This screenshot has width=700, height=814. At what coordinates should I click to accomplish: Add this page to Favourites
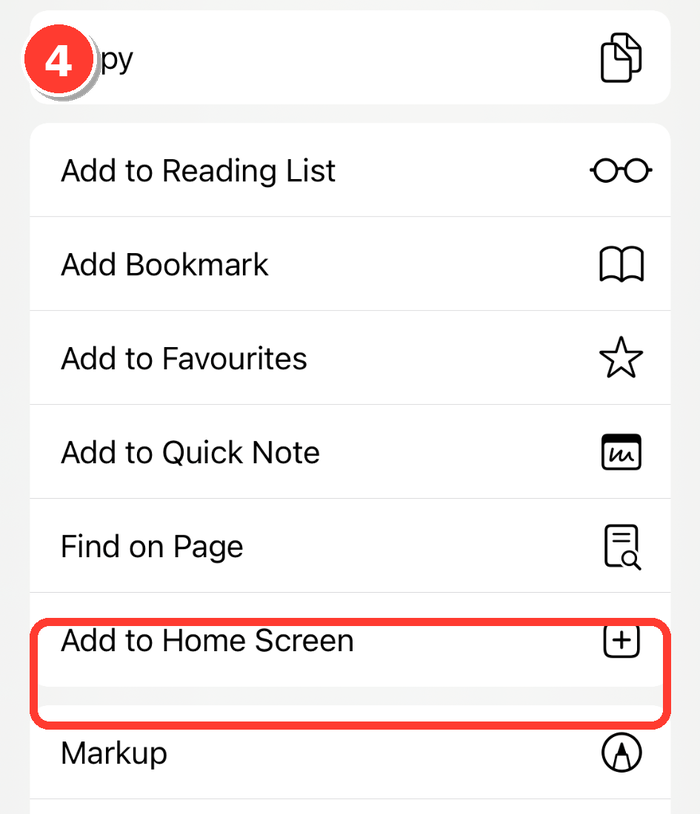[350, 359]
